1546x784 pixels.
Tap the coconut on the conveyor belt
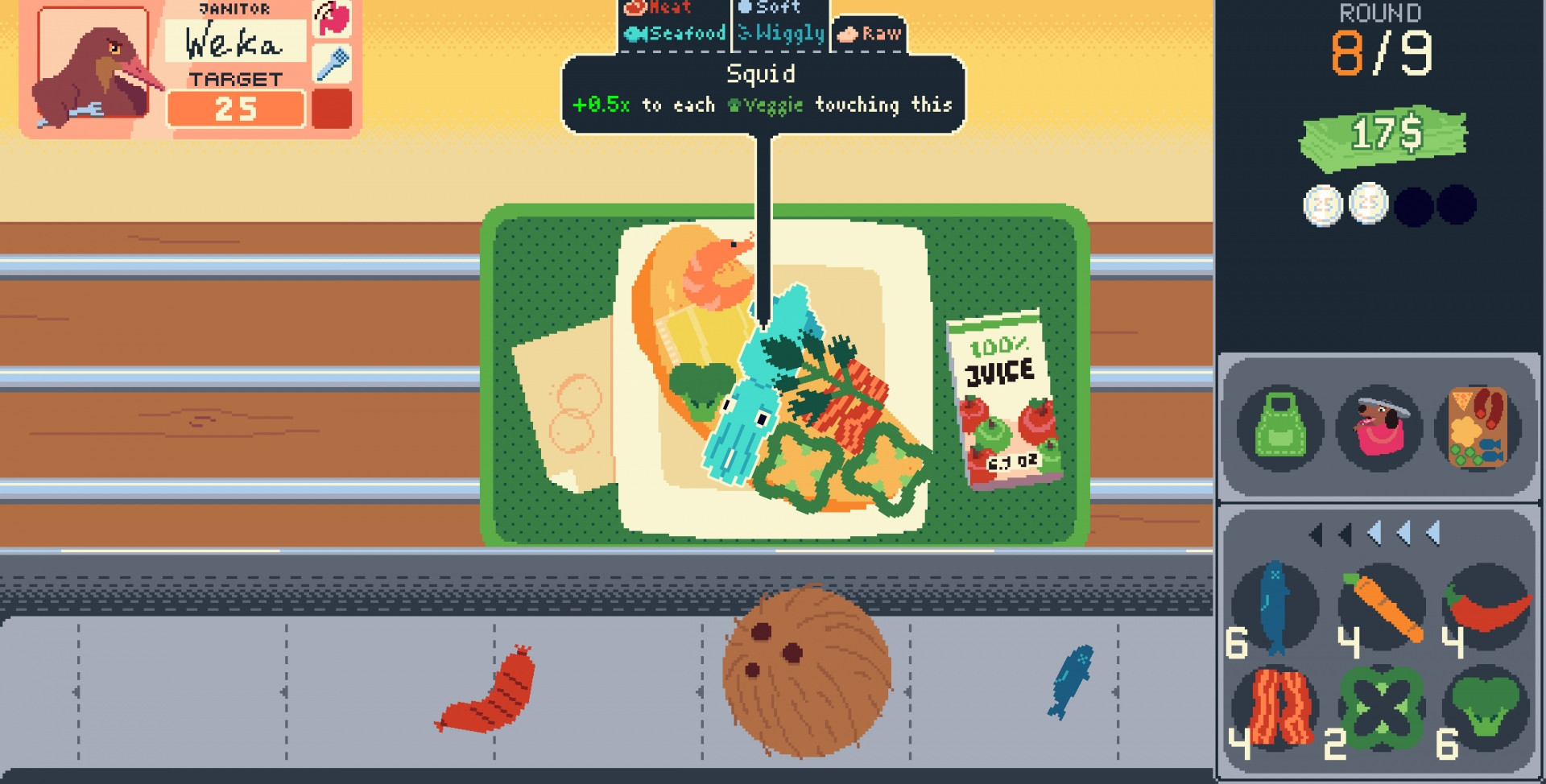tap(805, 672)
